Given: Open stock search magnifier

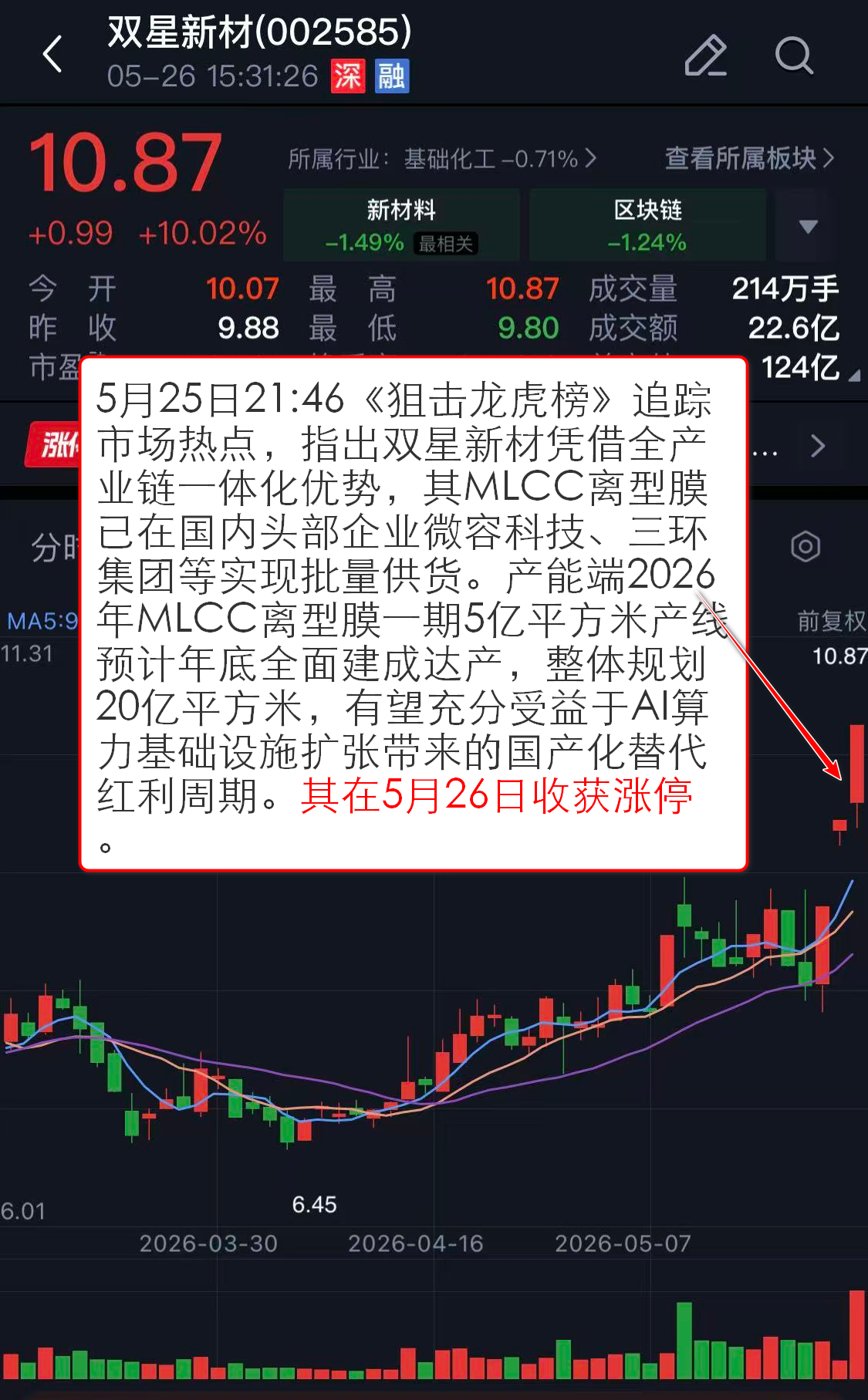Looking at the screenshot, I should tap(794, 56).
